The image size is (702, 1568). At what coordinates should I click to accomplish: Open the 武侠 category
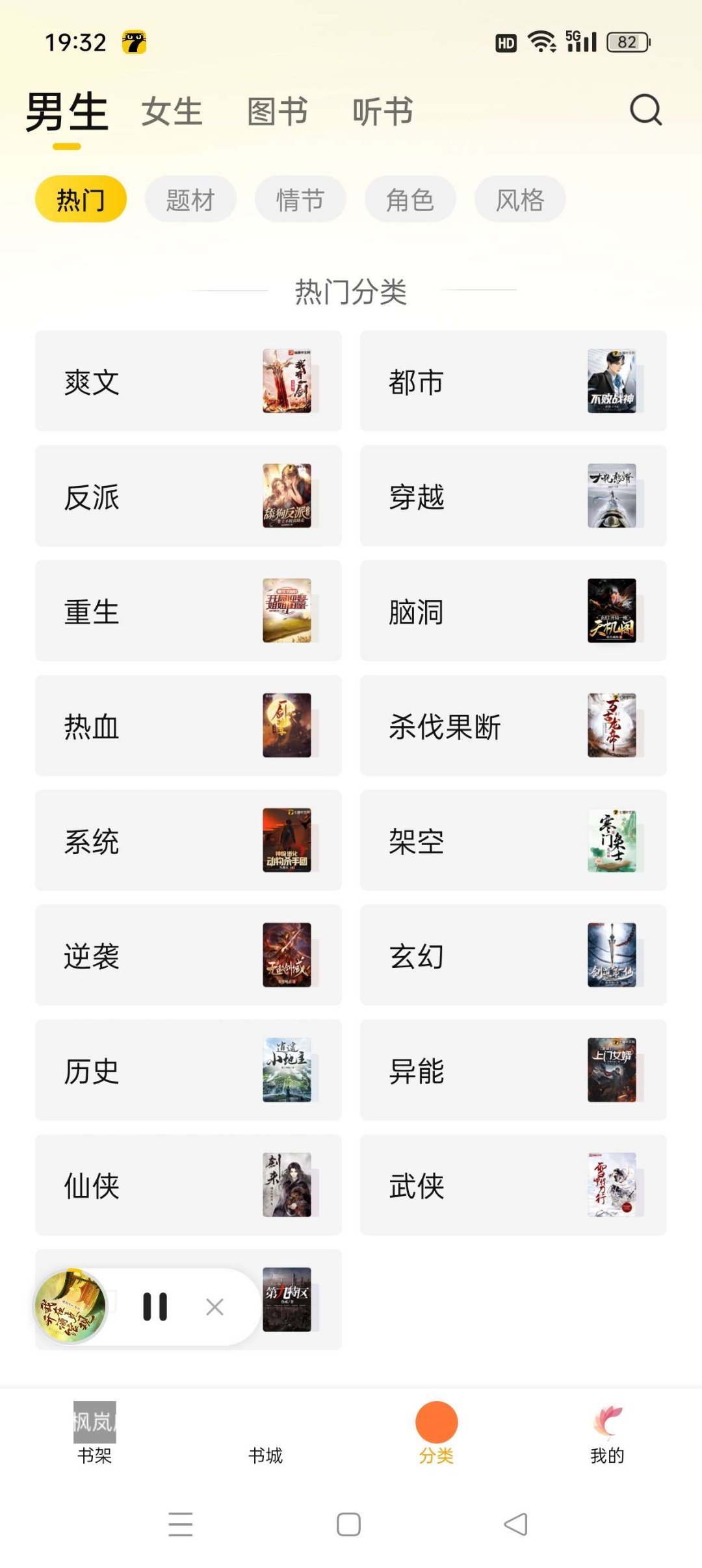[513, 1185]
